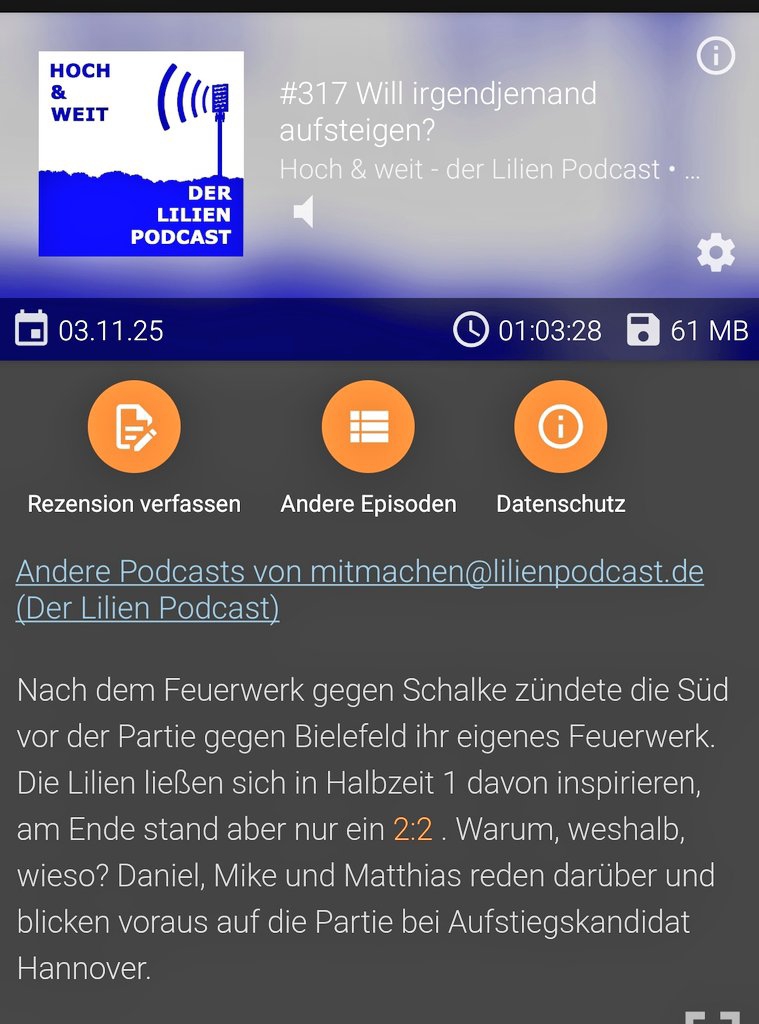Write a review via Rezension verfassen

pyautogui.click(x=134, y=427)
